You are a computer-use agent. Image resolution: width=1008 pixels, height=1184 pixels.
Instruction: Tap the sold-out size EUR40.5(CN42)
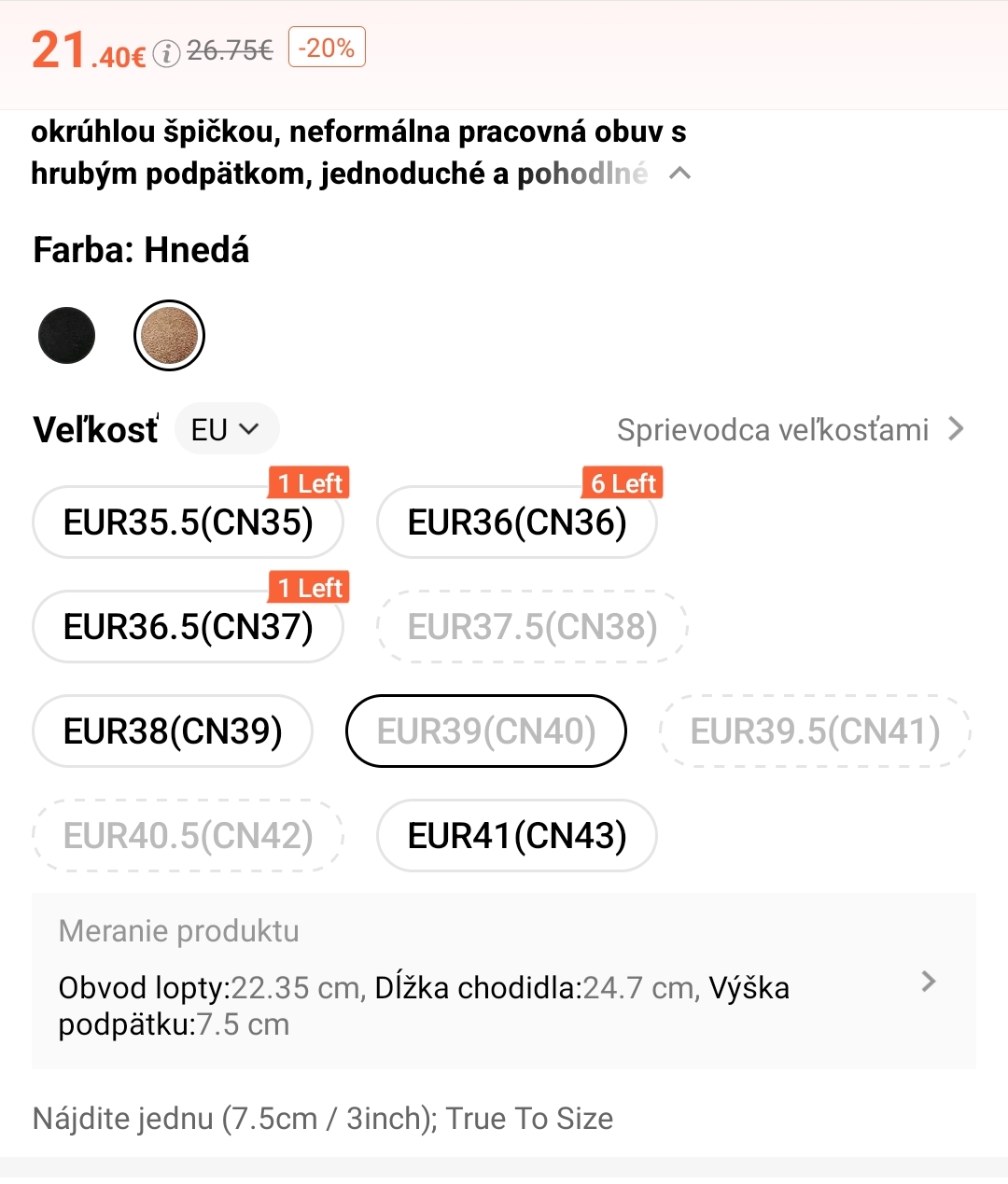point(188,836)
